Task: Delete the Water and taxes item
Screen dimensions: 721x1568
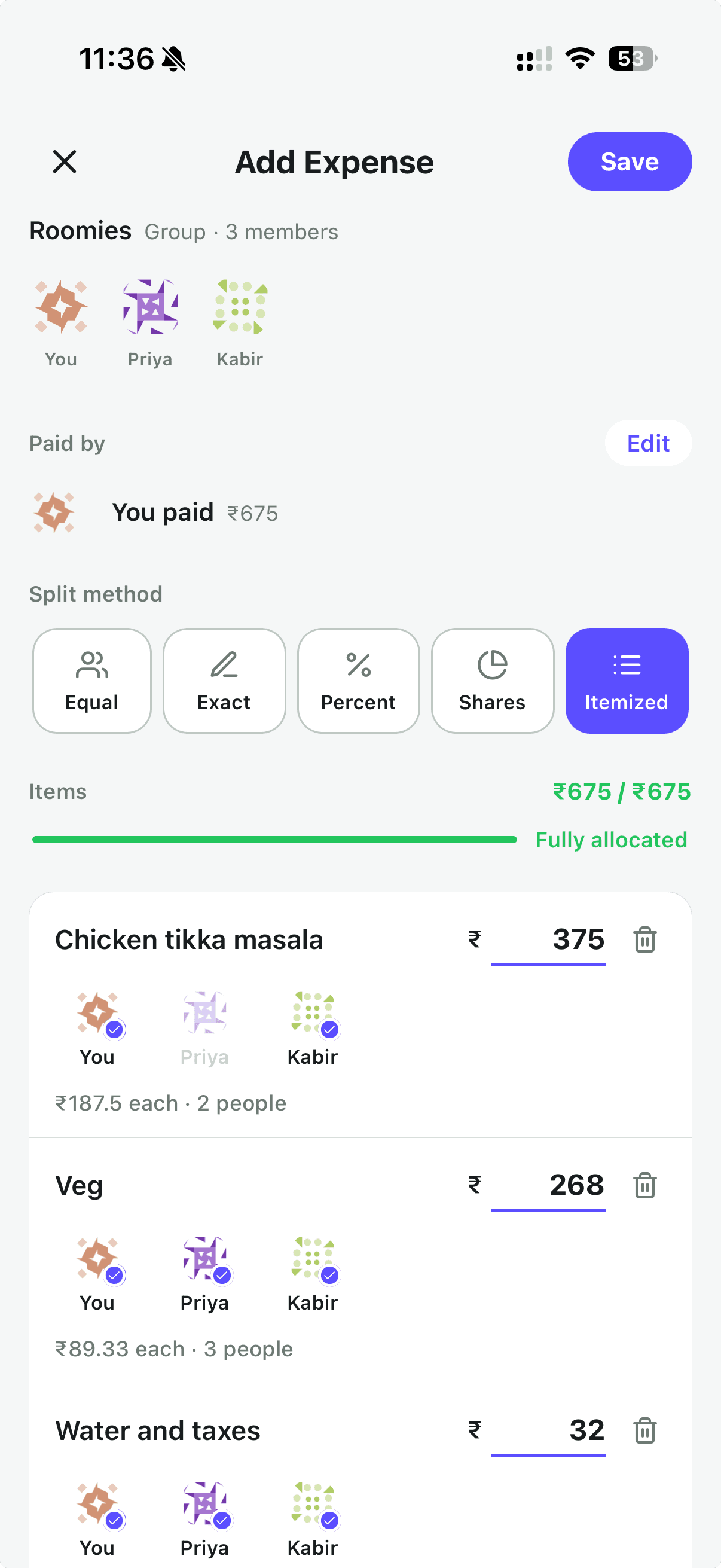Action: [645, 1430]
